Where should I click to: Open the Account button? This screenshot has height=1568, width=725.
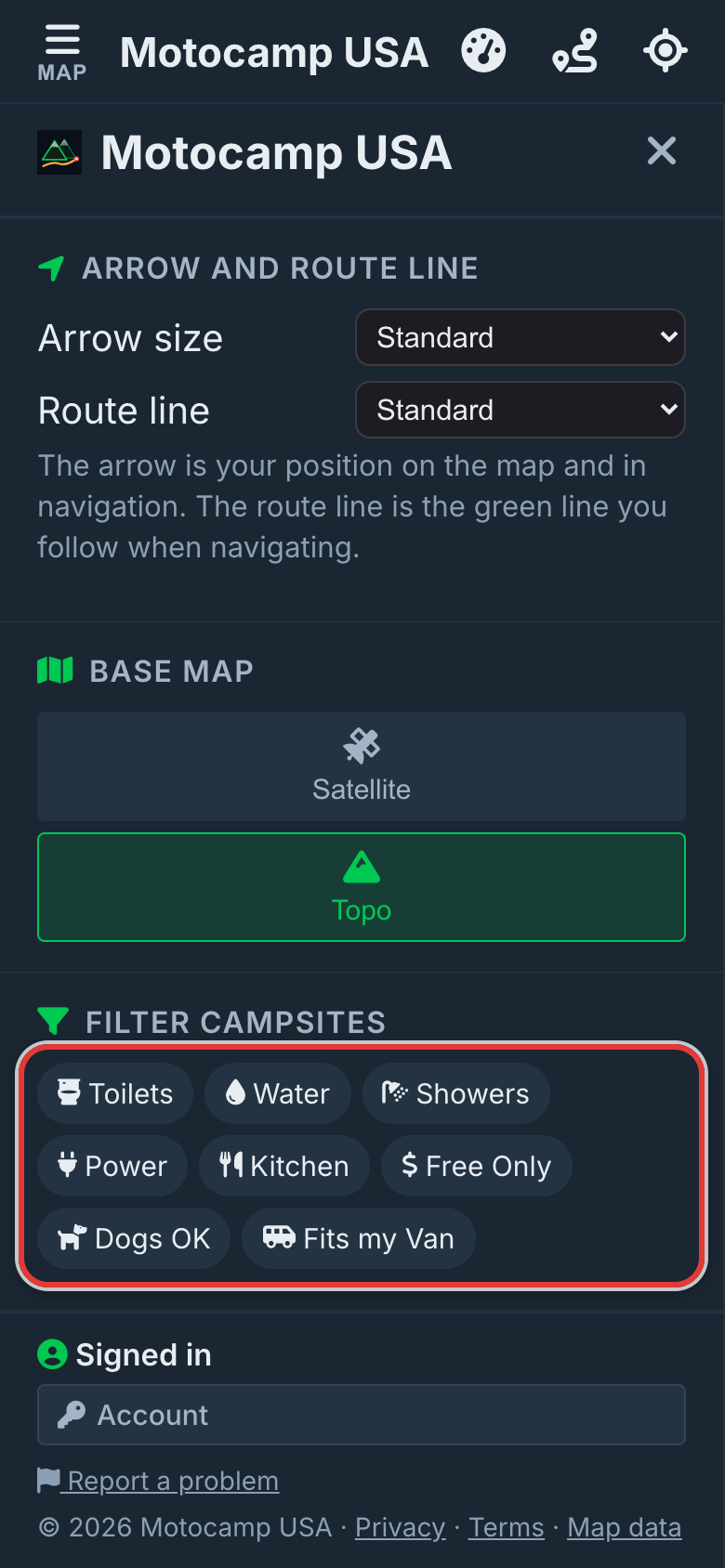coord(362,1415)
